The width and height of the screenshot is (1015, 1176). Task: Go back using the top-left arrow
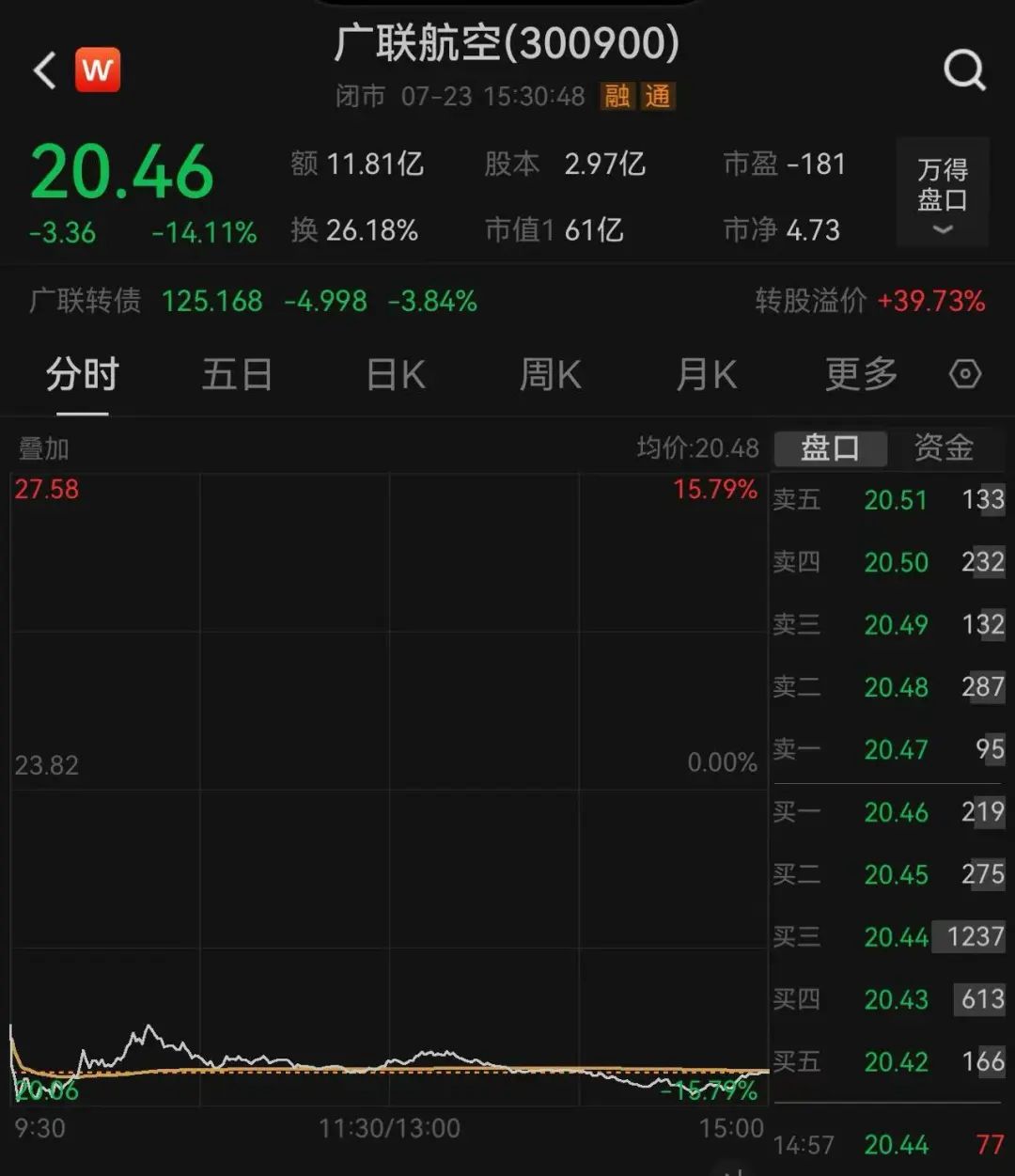(x=45, y=71)
